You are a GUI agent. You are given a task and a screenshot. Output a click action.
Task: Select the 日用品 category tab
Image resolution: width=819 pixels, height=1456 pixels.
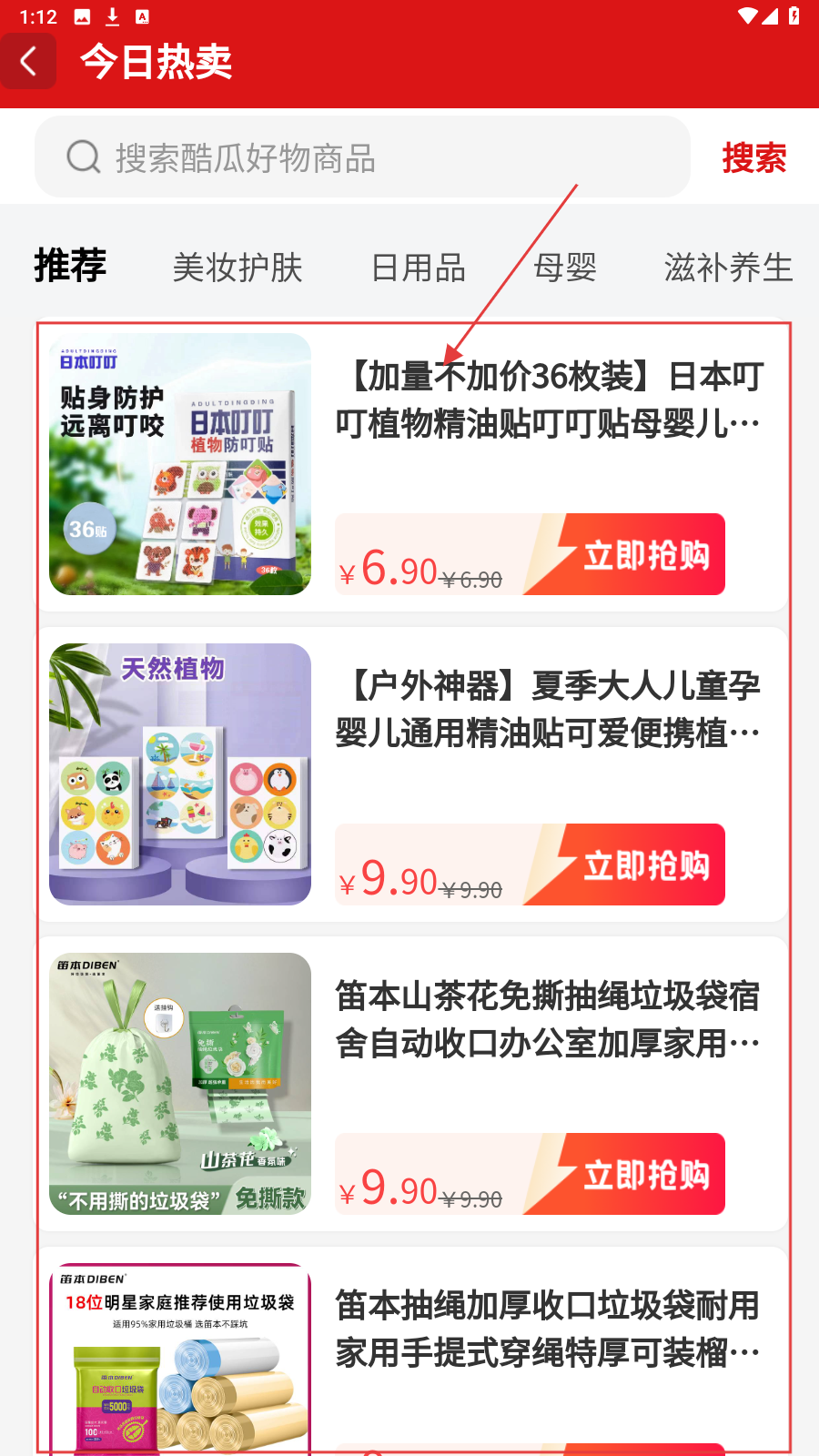(419, 268)
